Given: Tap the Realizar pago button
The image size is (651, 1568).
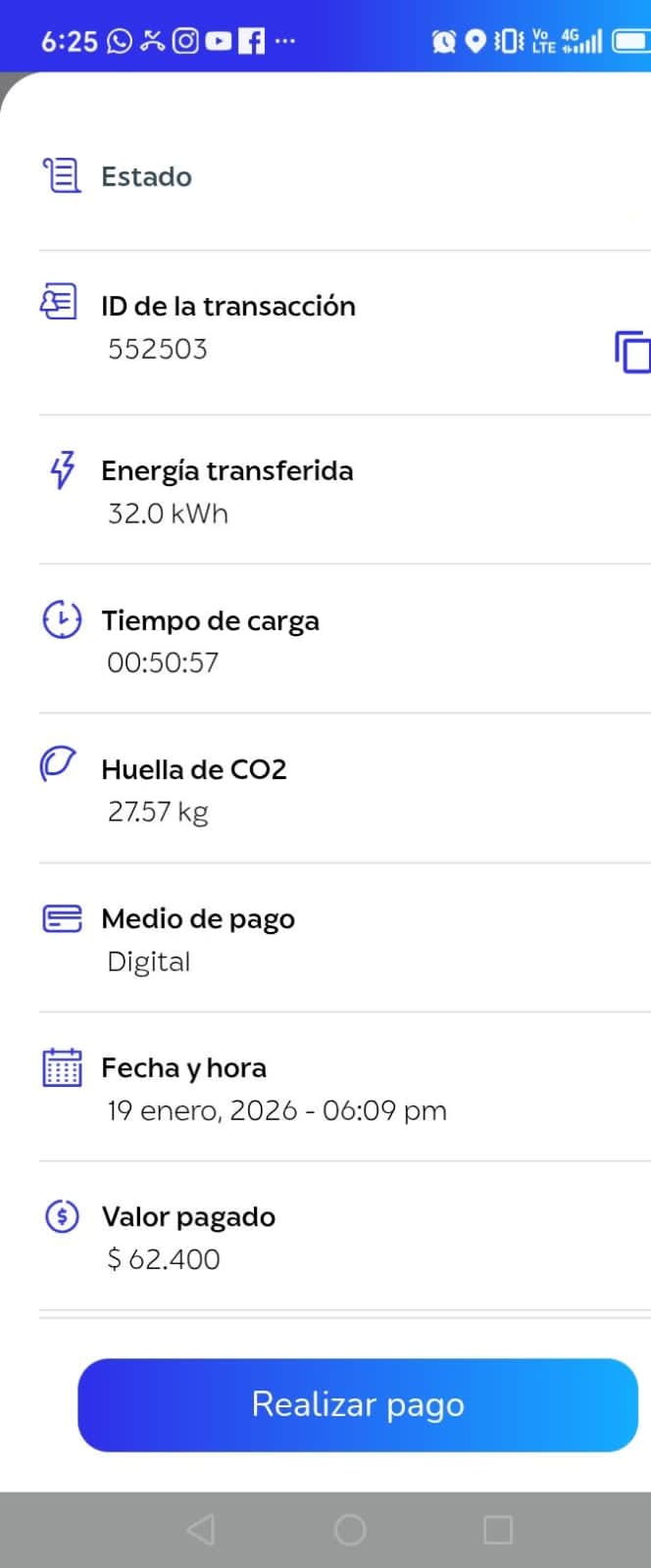Looking at the screenshot, I should coord(358,1404).
